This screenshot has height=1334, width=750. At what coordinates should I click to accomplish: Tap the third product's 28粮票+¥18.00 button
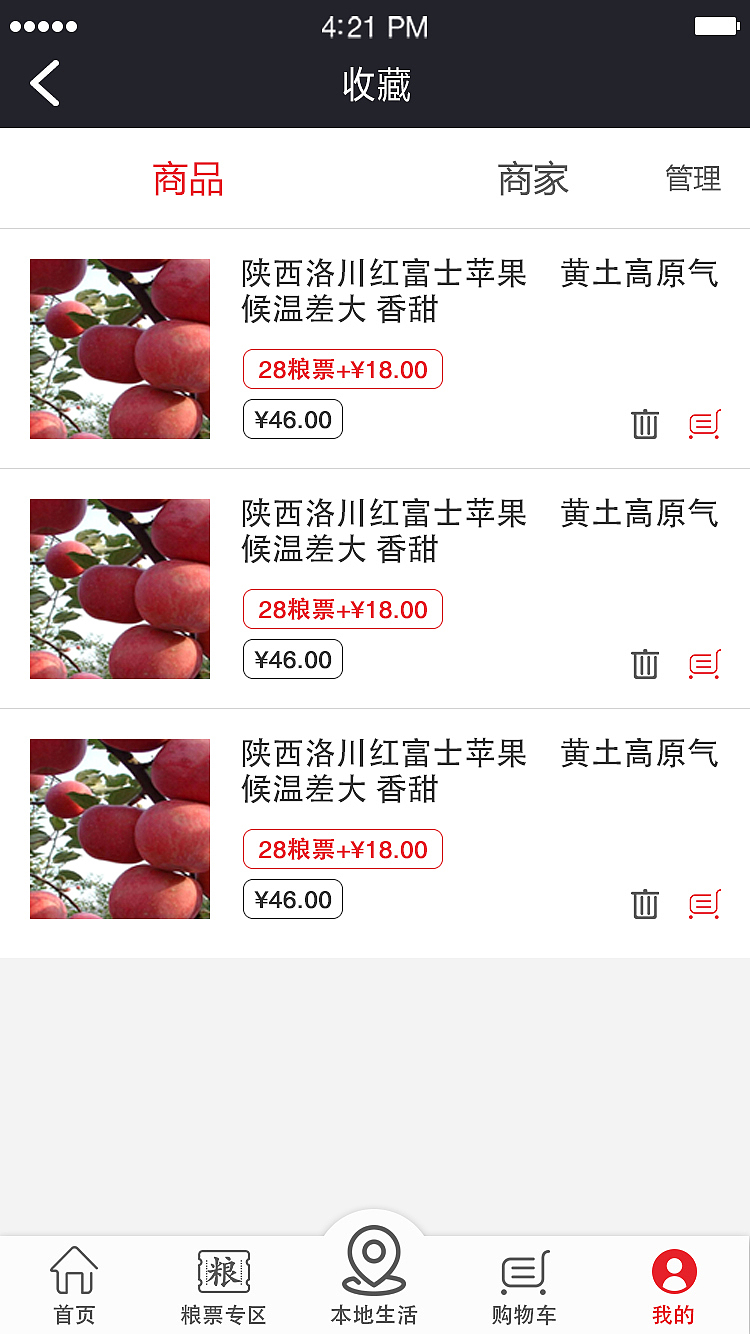click(x=343, y=849)
